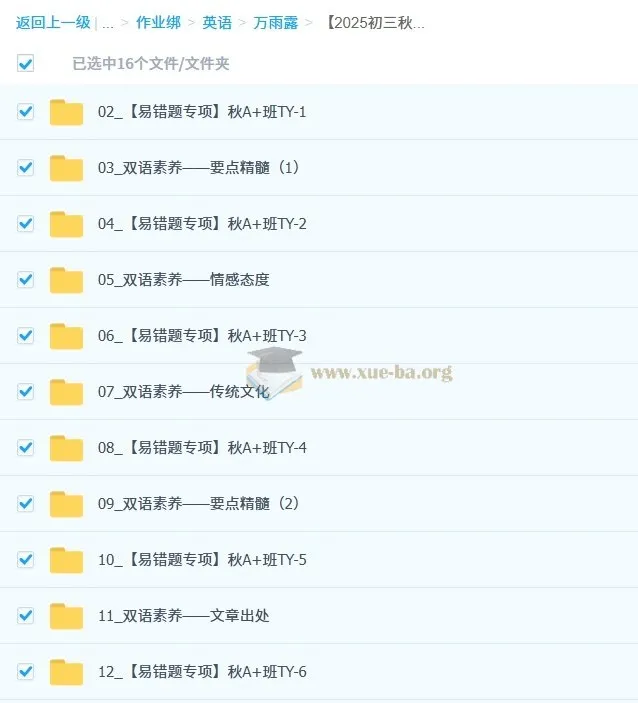Deselect 07_双语素养——传统文化 checkbox
The image size is (638, 703).
pos(26,392)
